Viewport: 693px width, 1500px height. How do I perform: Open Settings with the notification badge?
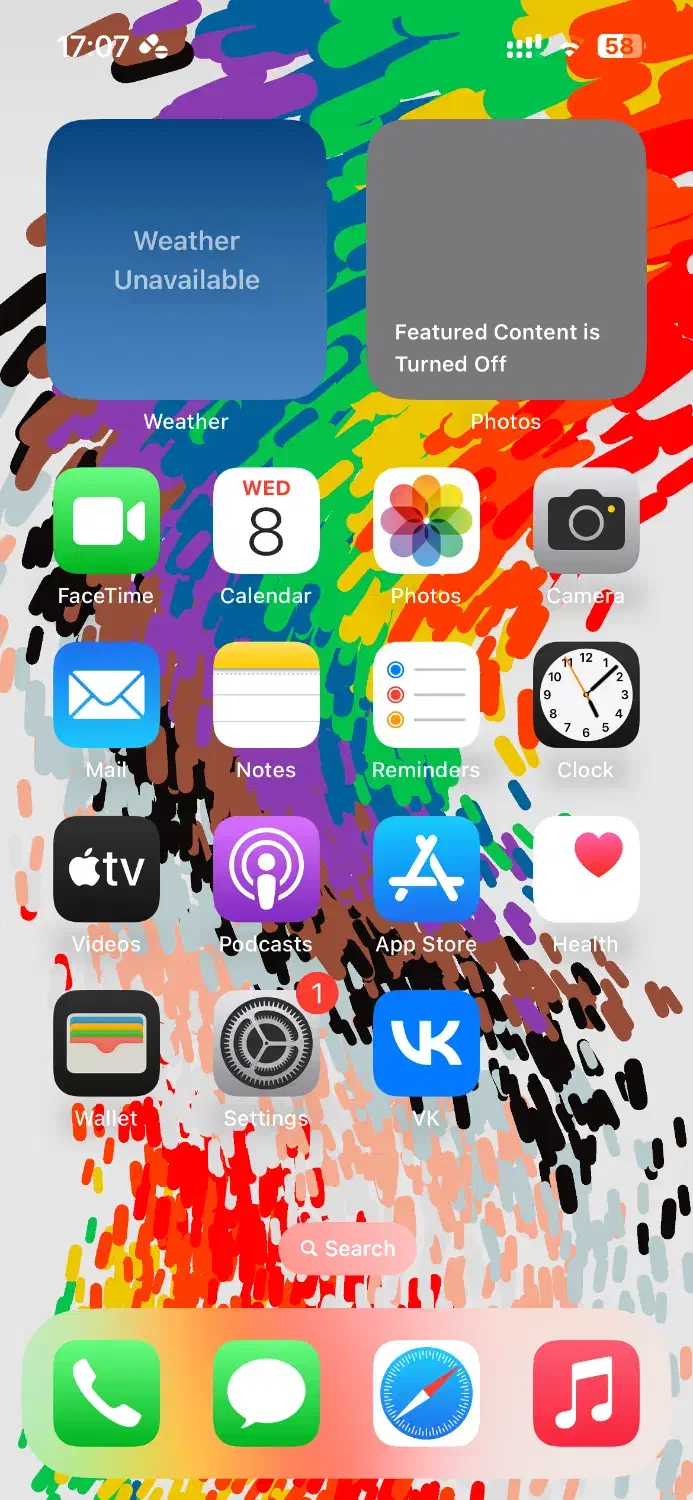tap(266, 1043)
